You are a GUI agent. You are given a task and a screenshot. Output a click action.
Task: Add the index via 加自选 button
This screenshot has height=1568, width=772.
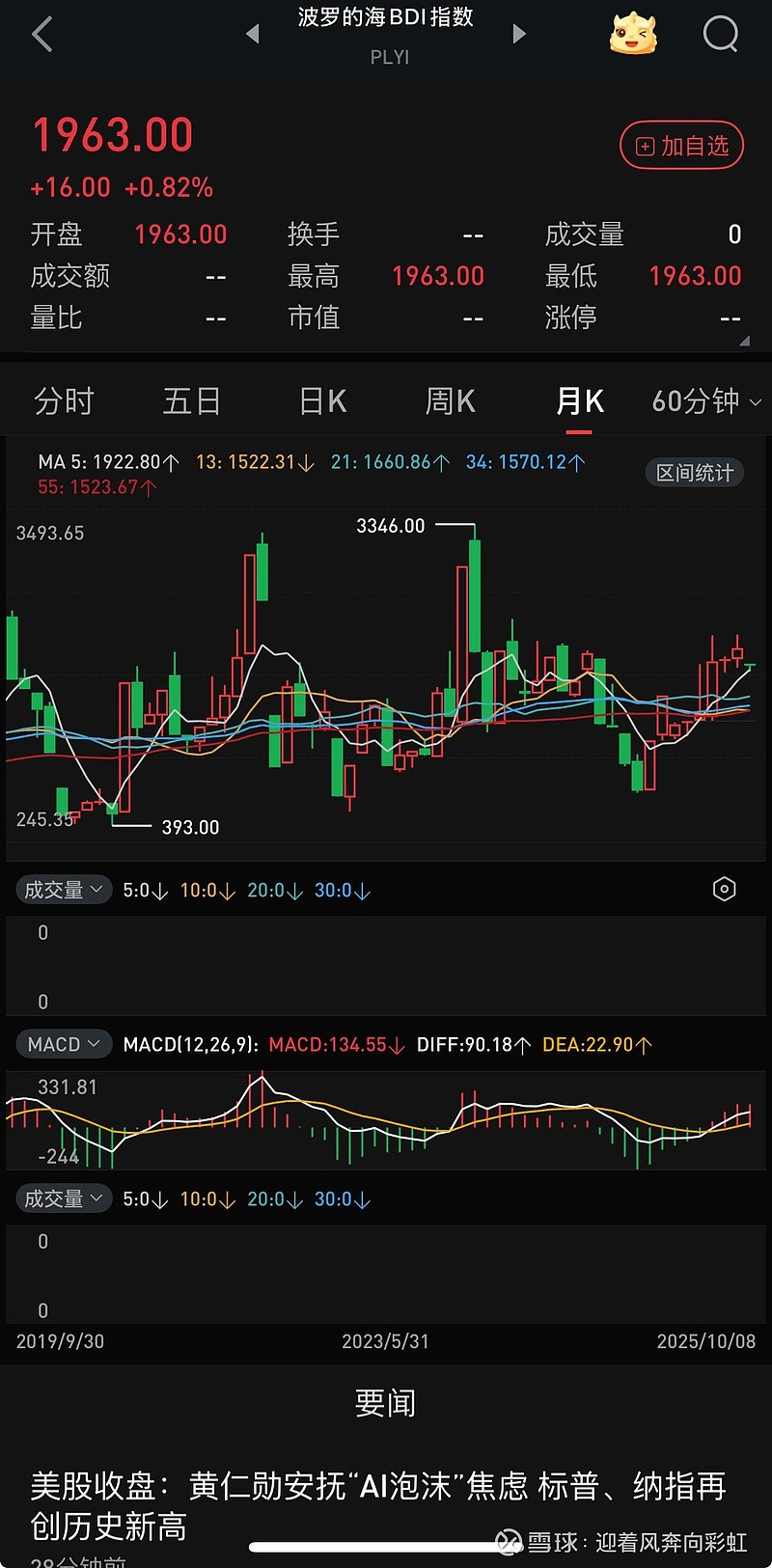pyautogui.click(x=681, y=146)
